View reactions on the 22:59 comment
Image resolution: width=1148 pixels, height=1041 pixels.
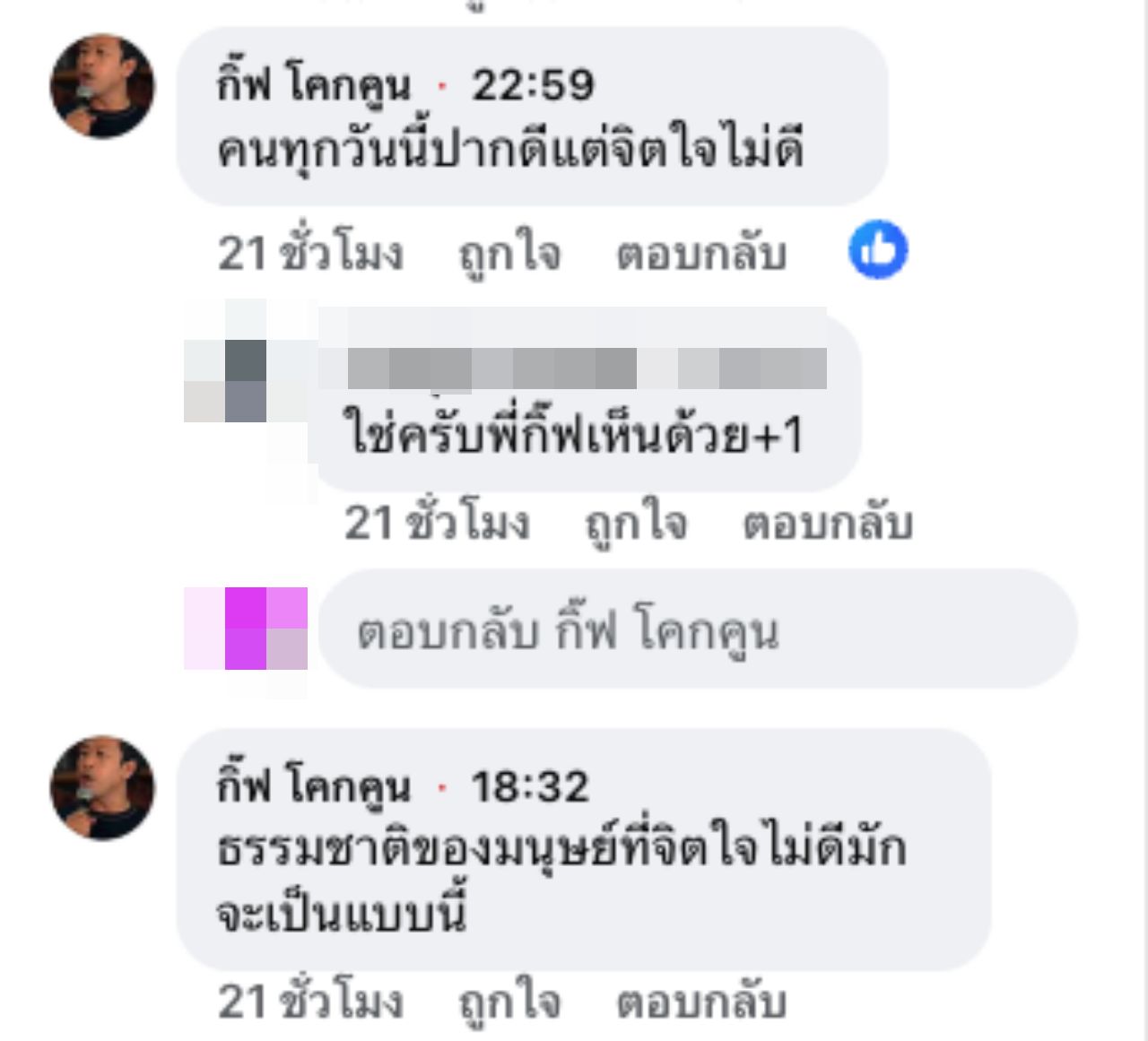(x=878, y=250)
